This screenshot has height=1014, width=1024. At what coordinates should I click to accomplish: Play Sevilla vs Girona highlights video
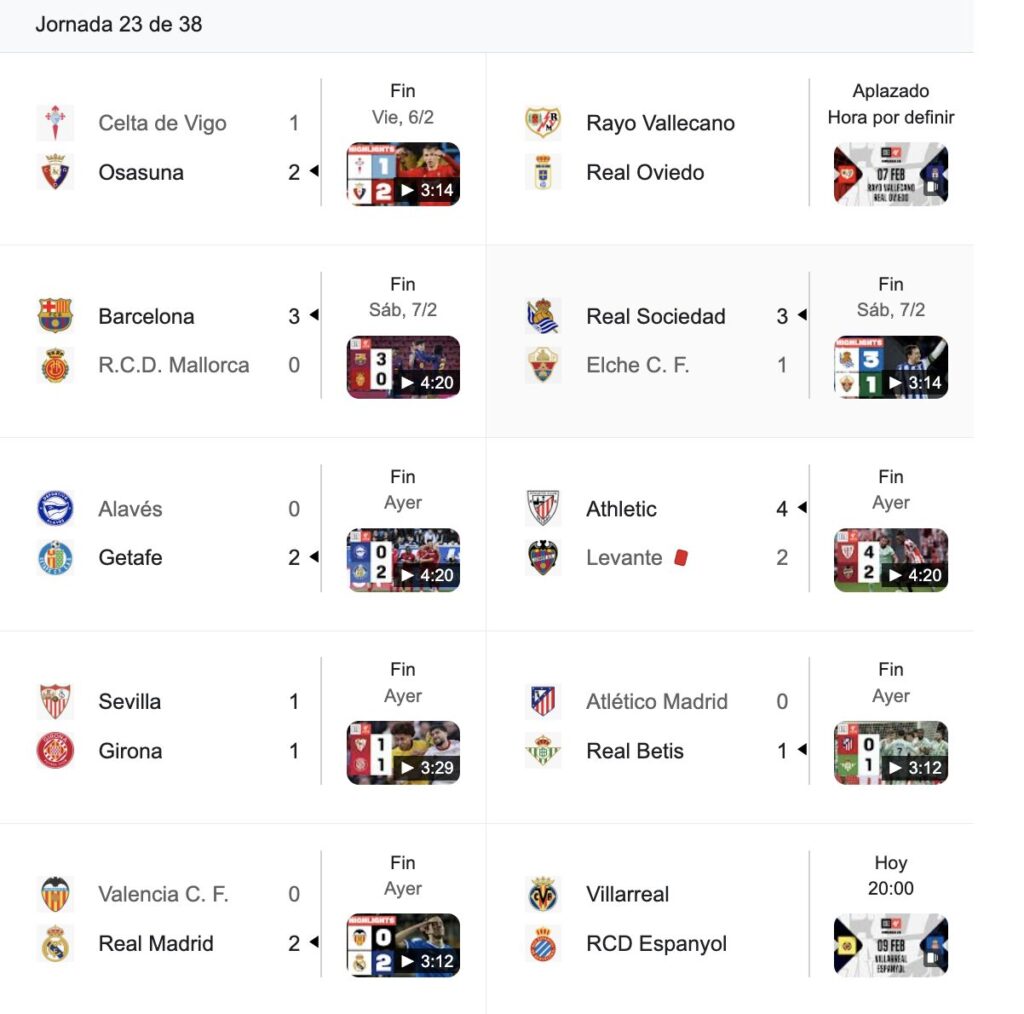pos(403,753)
